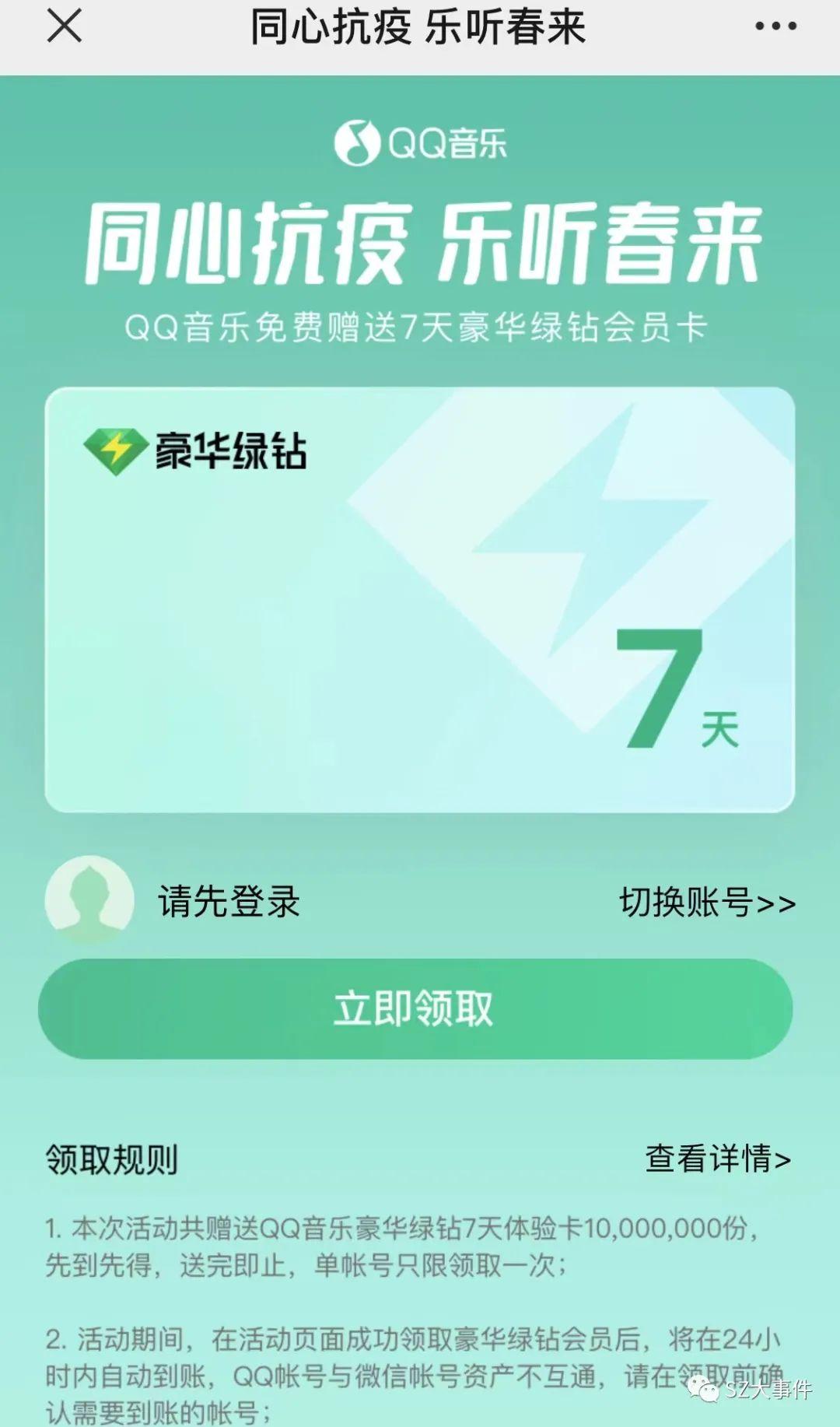Tap 请先登录 to log in
This screenshot has width=840, height=1427.
(229, 902)
